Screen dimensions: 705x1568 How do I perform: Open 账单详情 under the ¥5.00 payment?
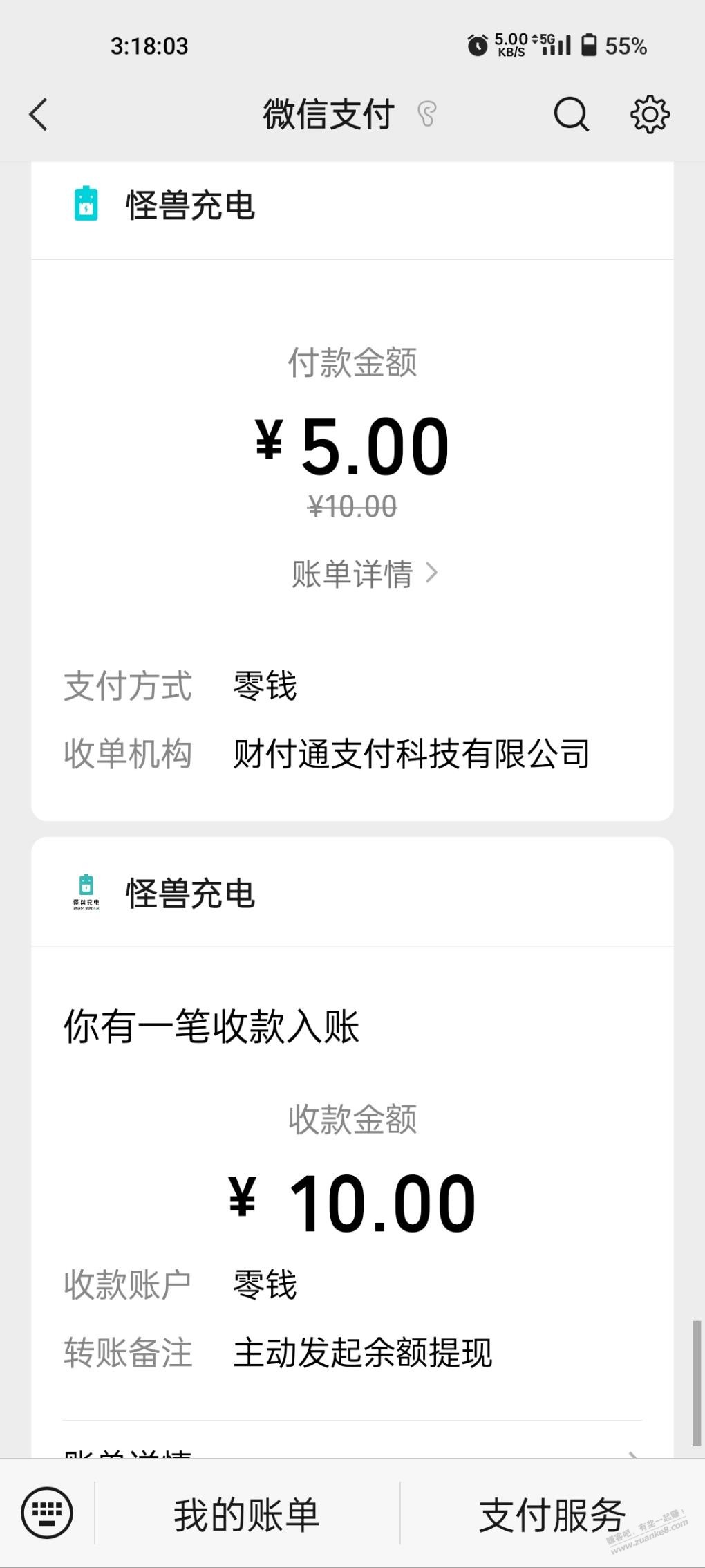[x=364, y=573]
